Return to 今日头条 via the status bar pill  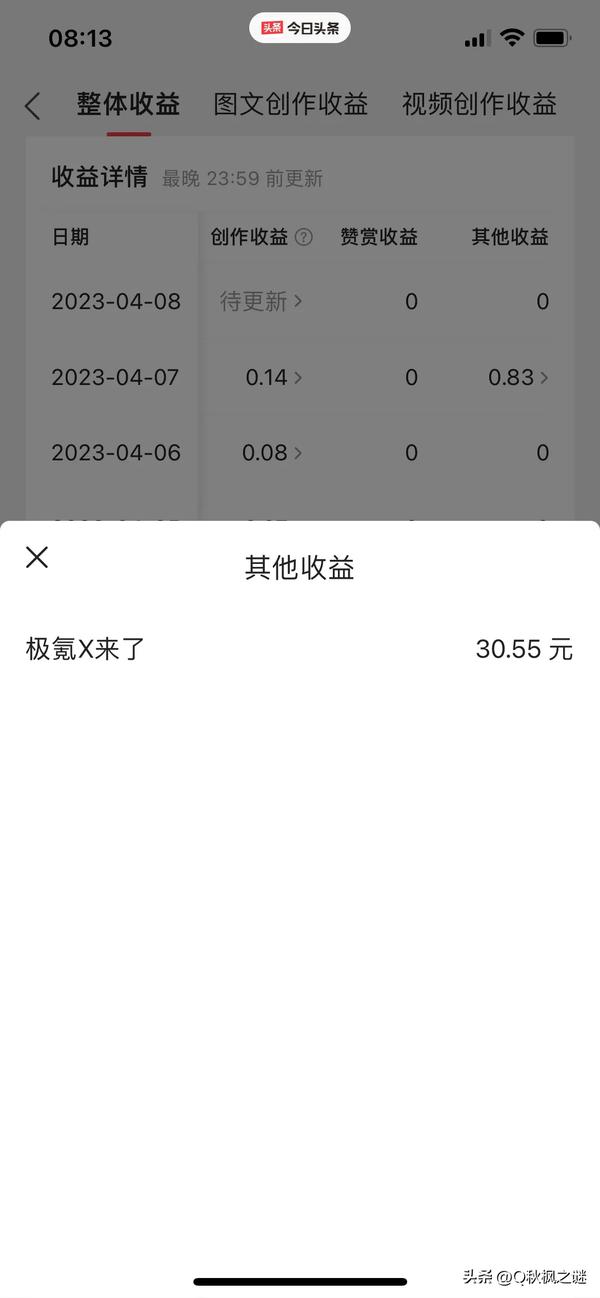[300, 28]
